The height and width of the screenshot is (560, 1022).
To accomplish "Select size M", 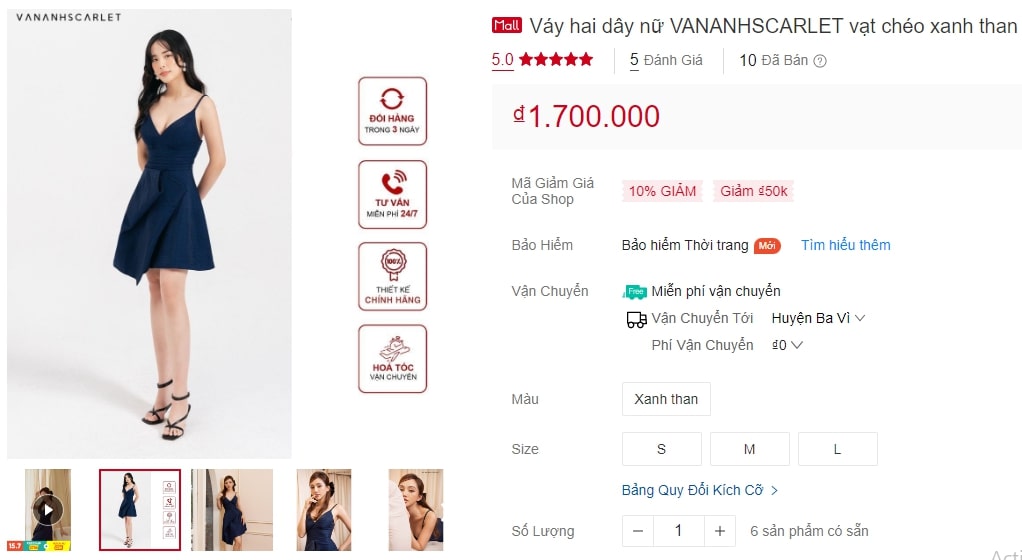I will click(749, 449).
